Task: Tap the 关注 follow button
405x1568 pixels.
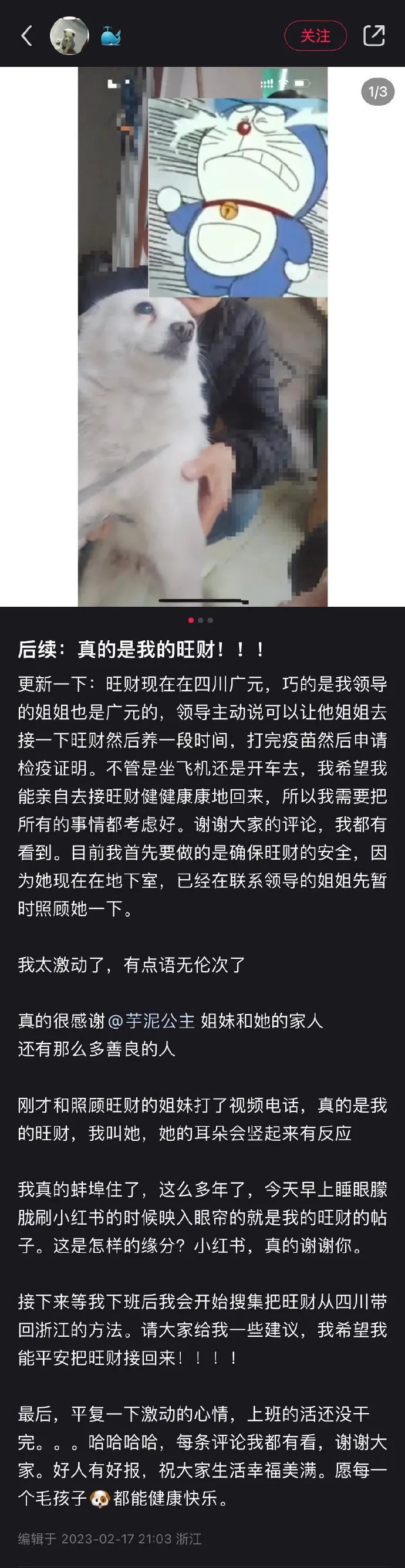Action: click(315, 36)
